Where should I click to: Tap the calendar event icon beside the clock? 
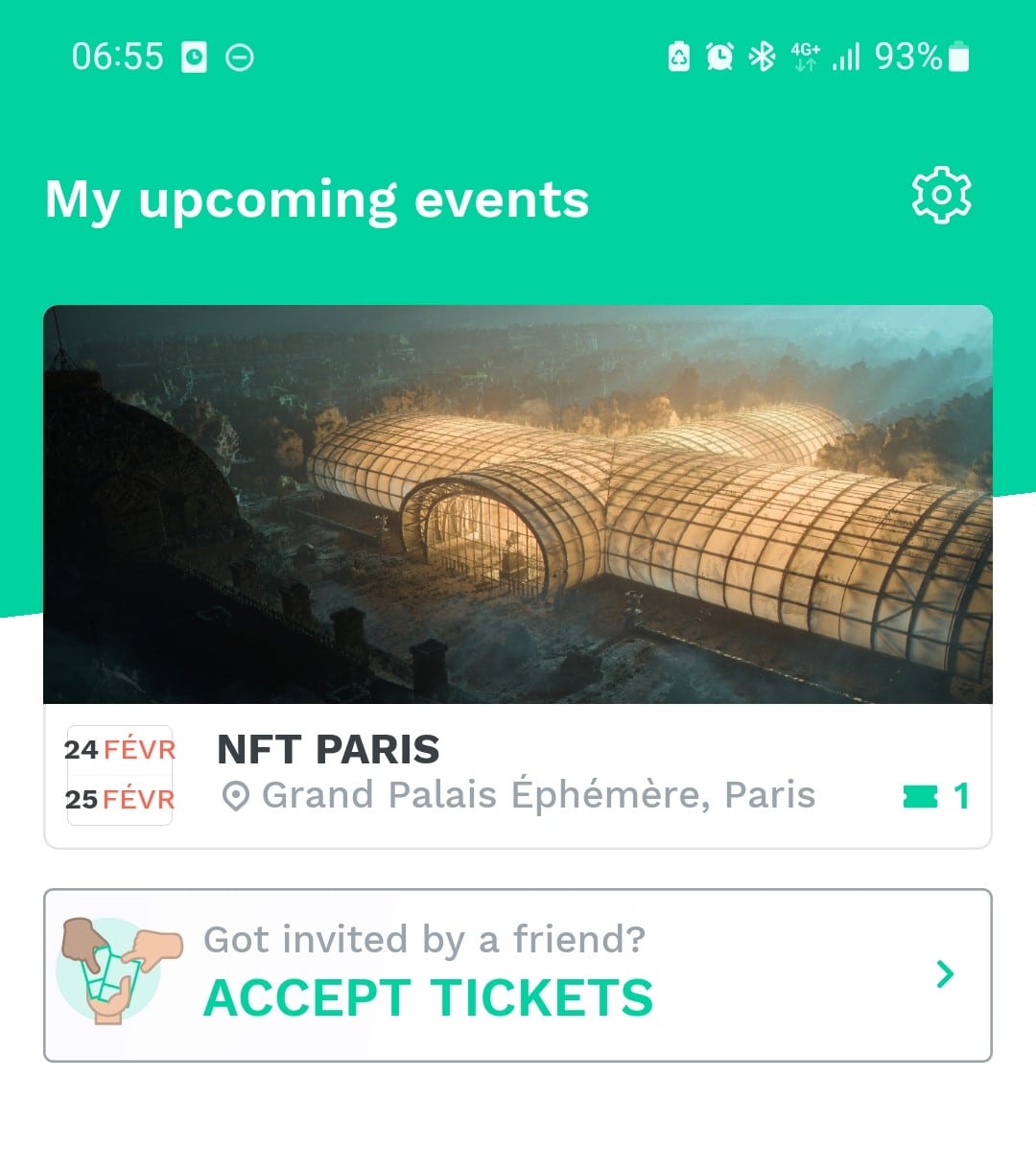195,58
